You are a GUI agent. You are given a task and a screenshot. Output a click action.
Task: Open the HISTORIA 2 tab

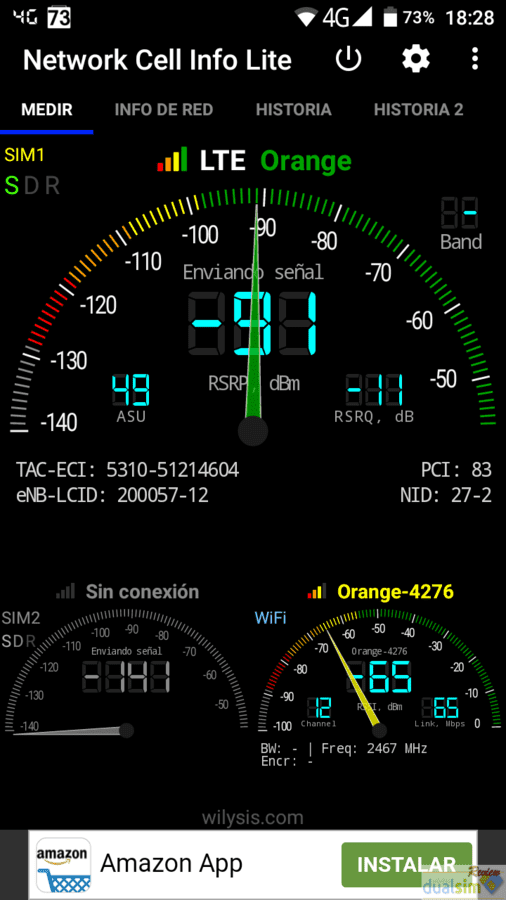click(418, 110)
